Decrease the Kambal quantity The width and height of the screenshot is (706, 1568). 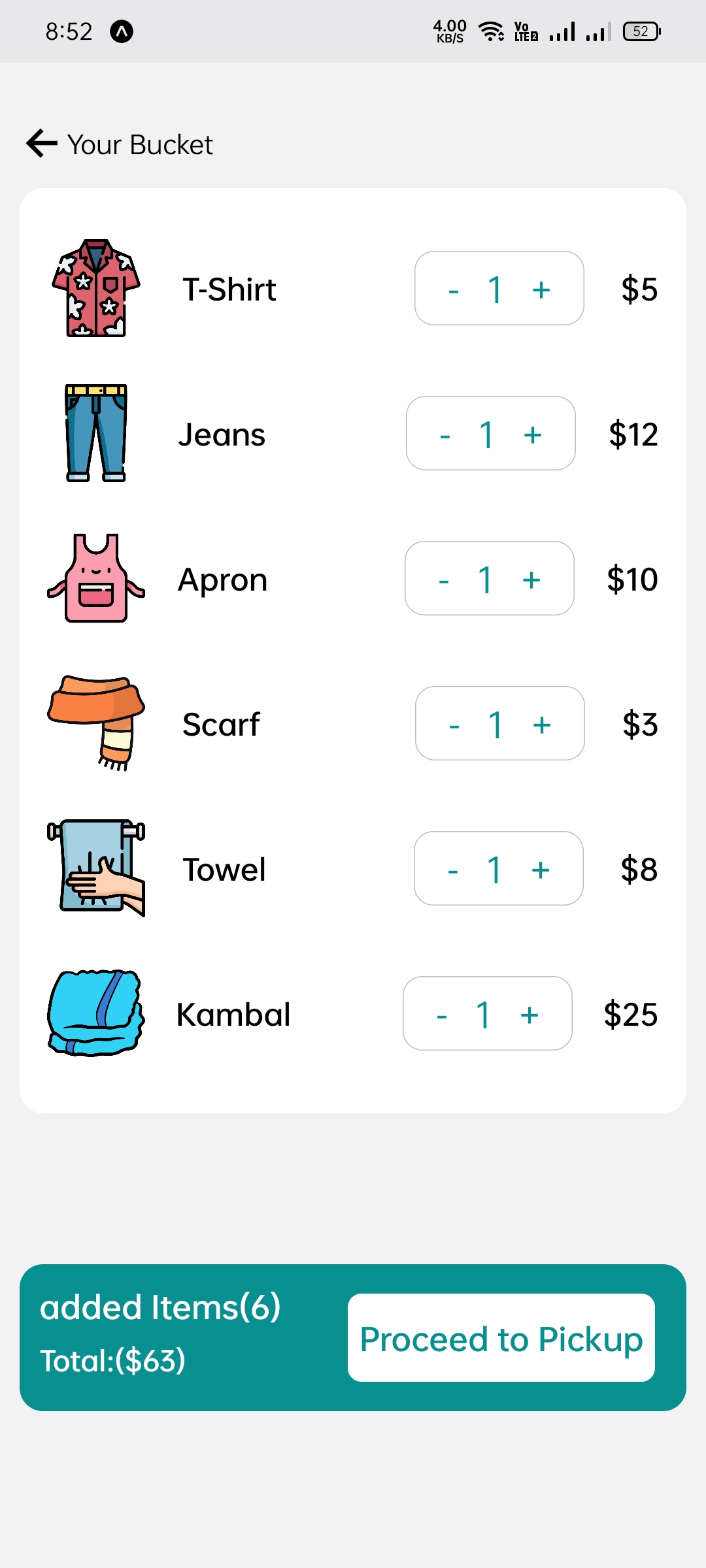tap(442, 1015)
